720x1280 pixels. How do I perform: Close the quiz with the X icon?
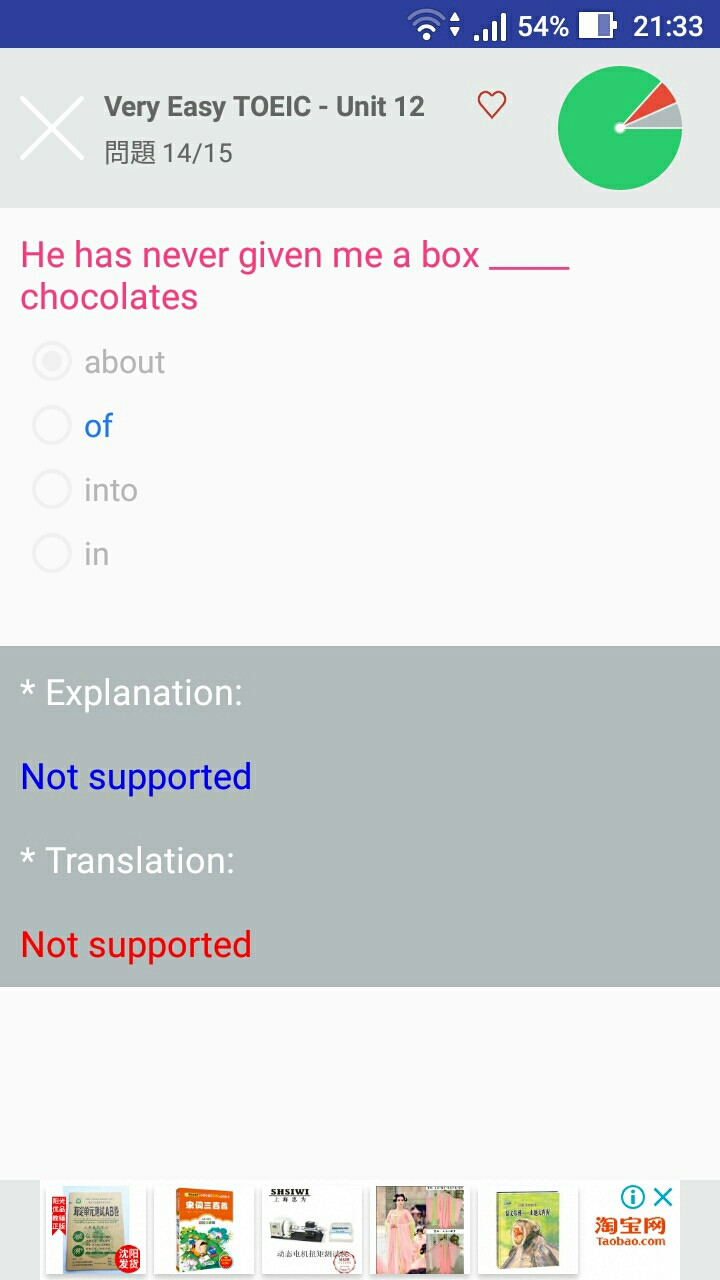52,128
